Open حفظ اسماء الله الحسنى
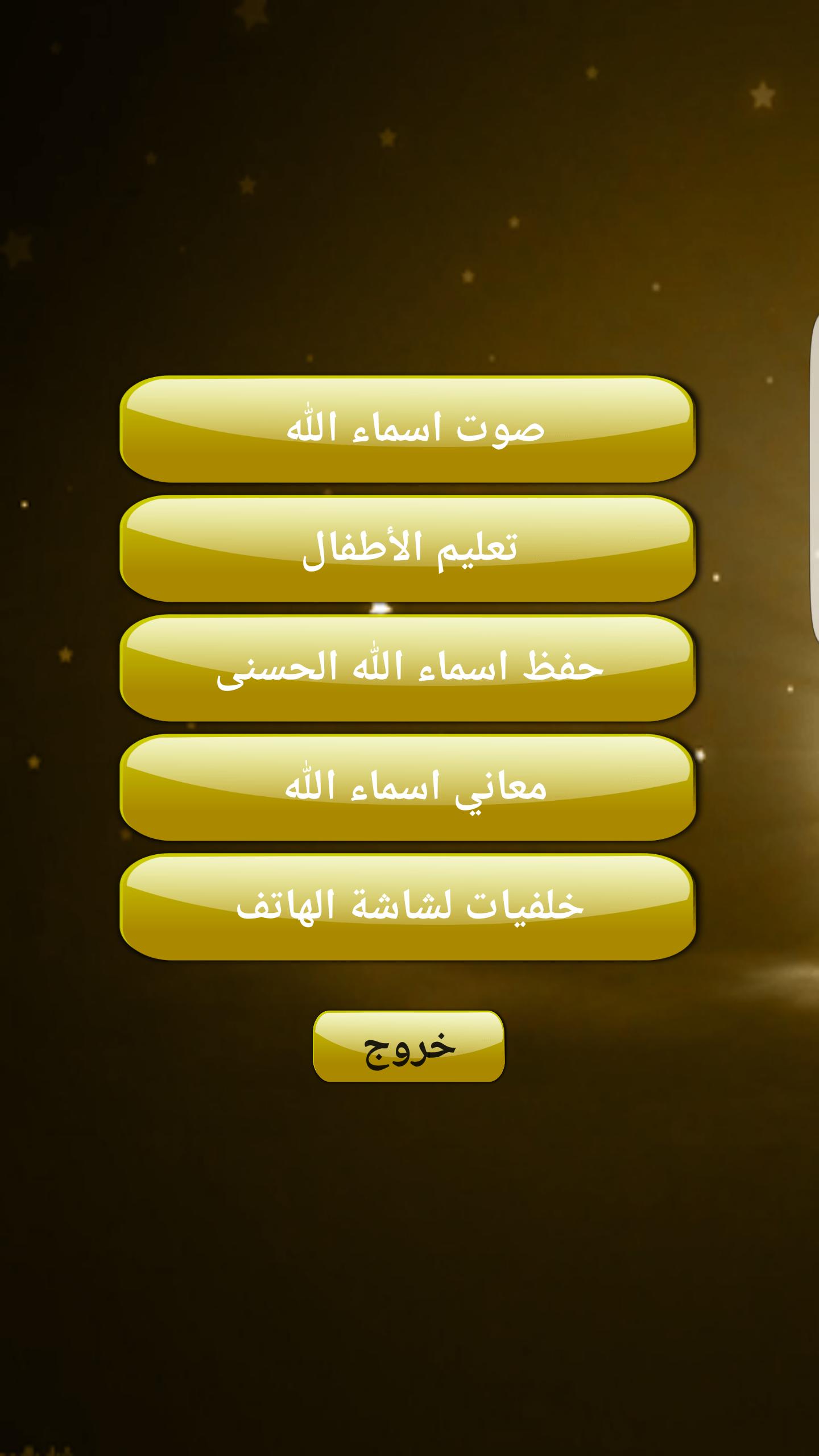The image size is (819, 1456). point(408,668)
